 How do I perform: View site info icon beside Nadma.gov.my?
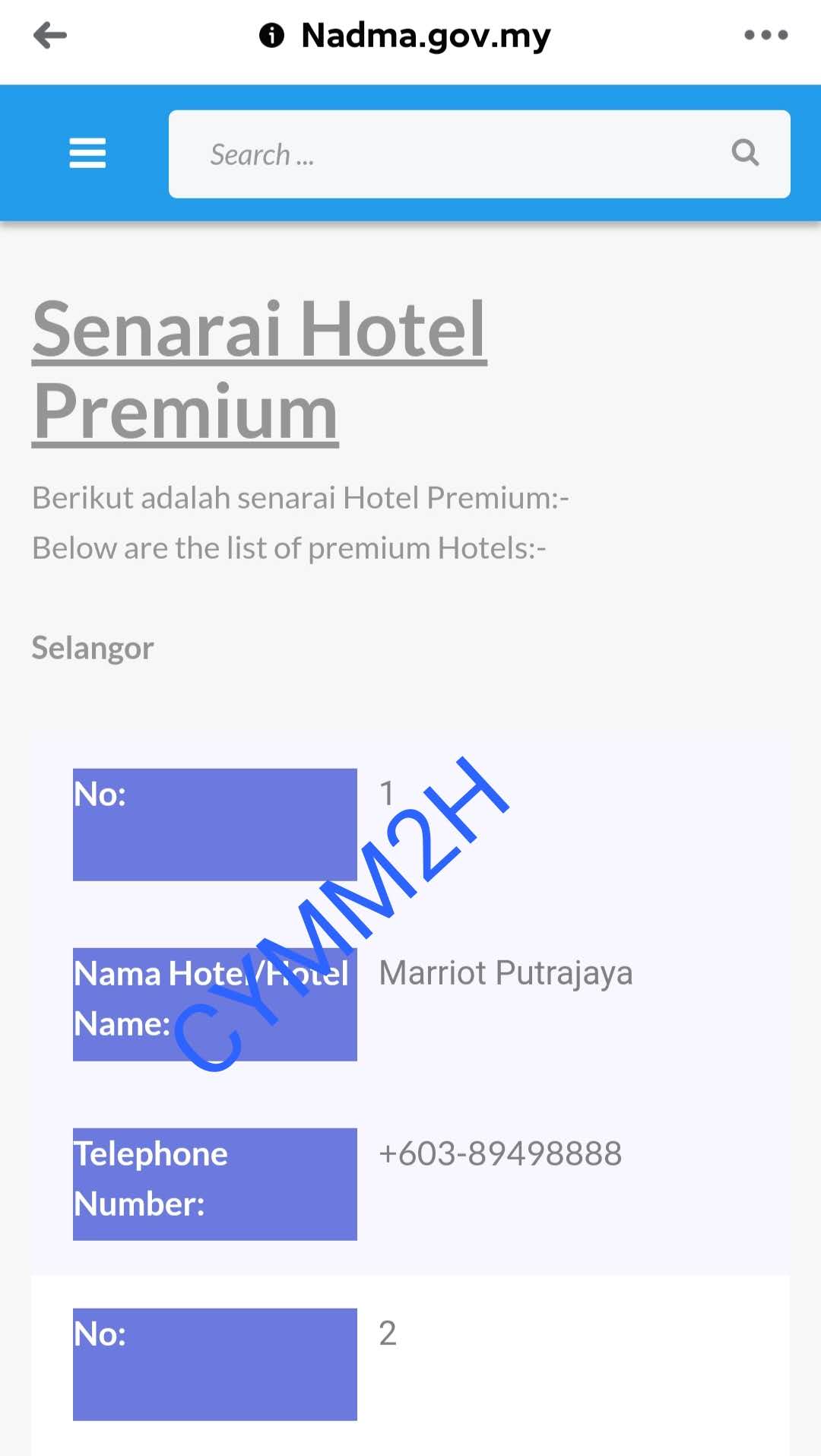[271, 35]
